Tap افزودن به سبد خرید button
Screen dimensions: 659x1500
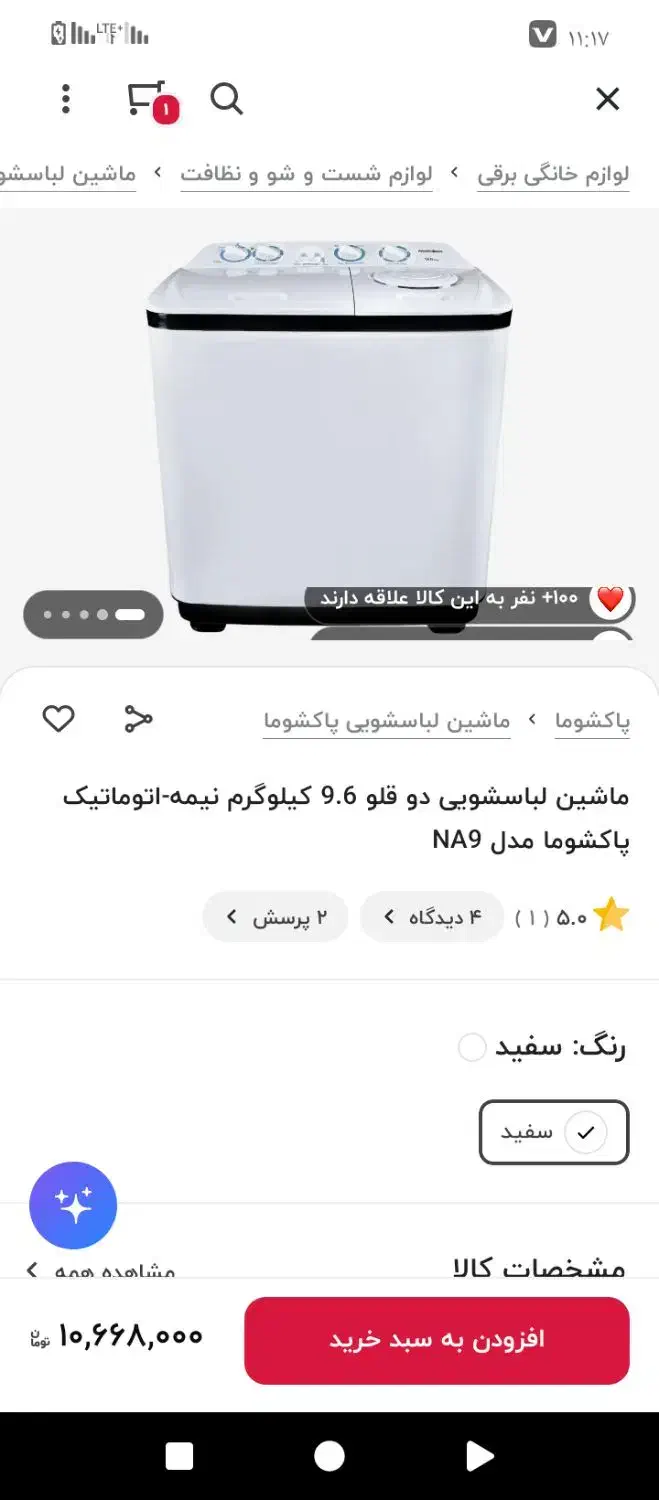pyautogui.click(x=437, y=1340)
